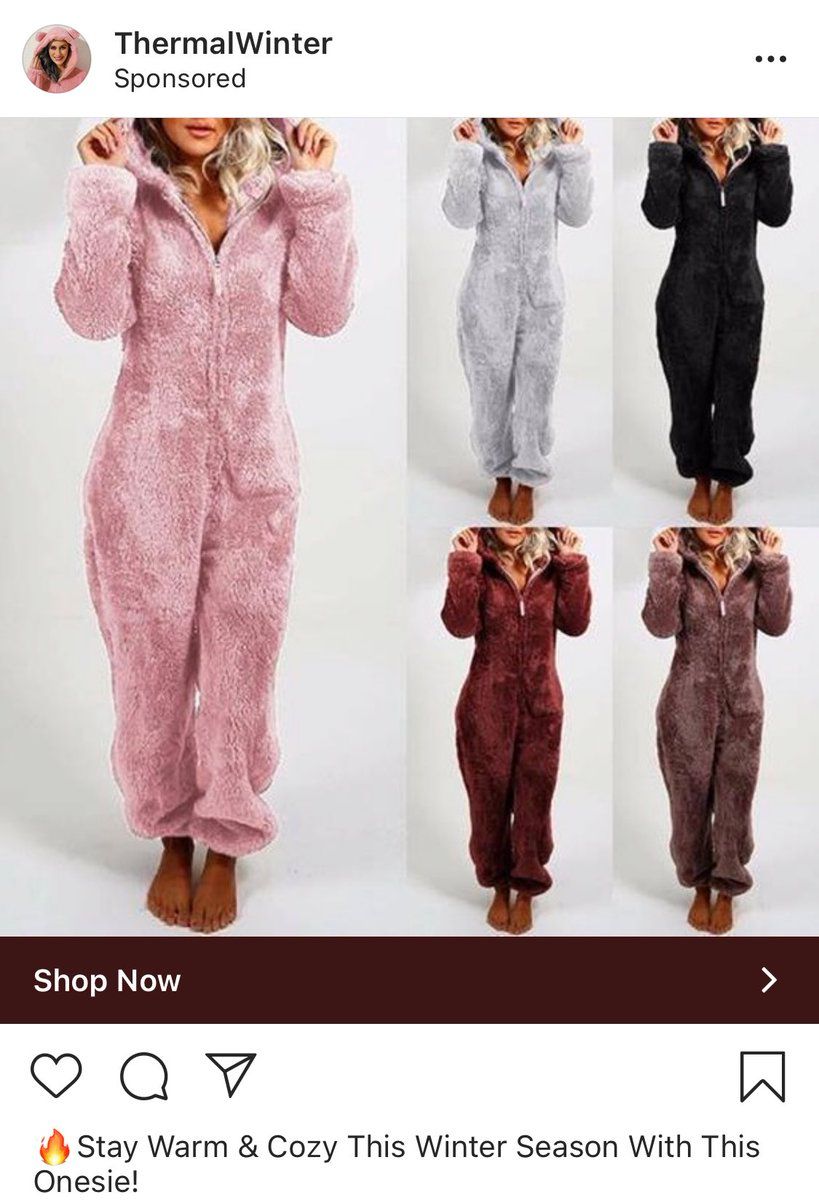Open the ThermalWinter account name
Image resolution: width=819 pixels, height=1200 pixels.
coord(222,44)
